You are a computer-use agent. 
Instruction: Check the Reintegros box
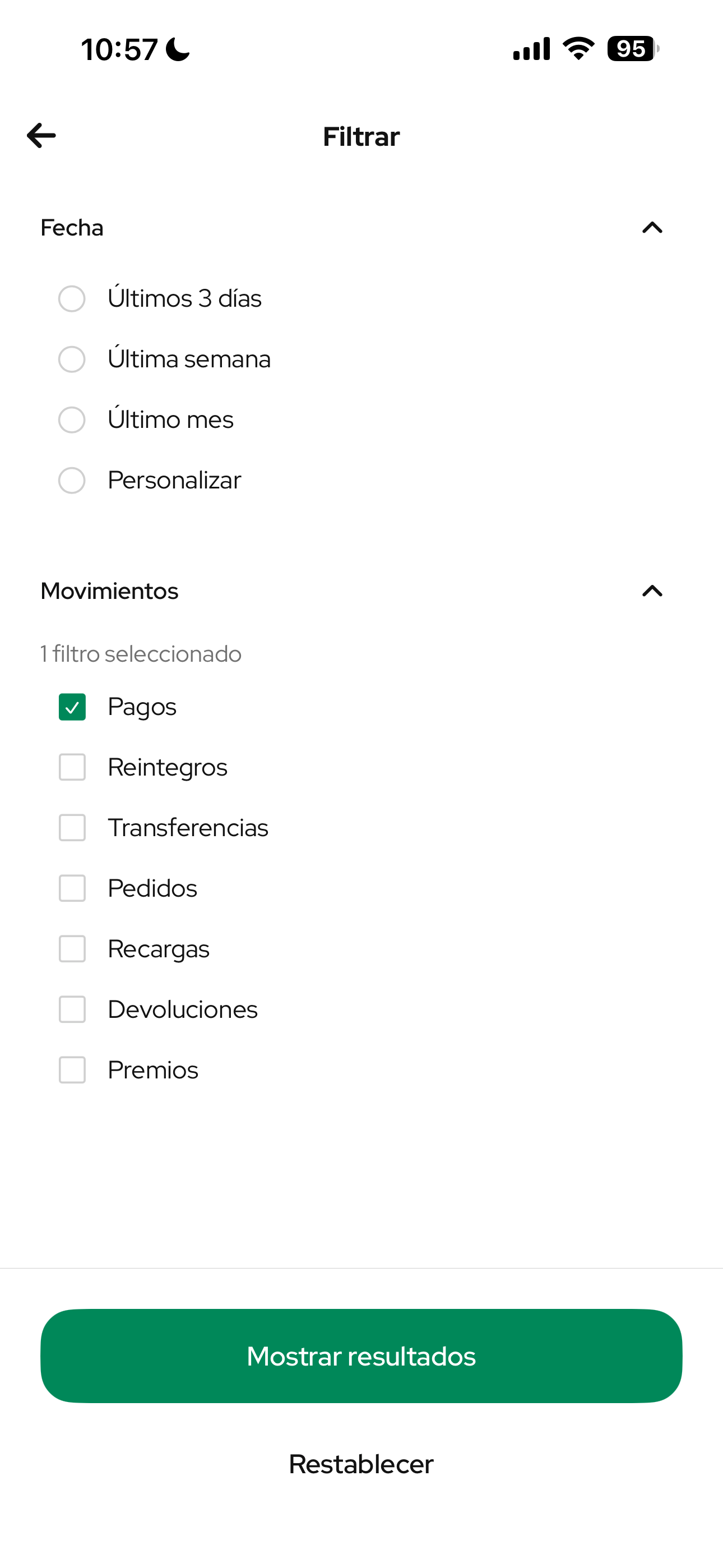pos(72,767)
